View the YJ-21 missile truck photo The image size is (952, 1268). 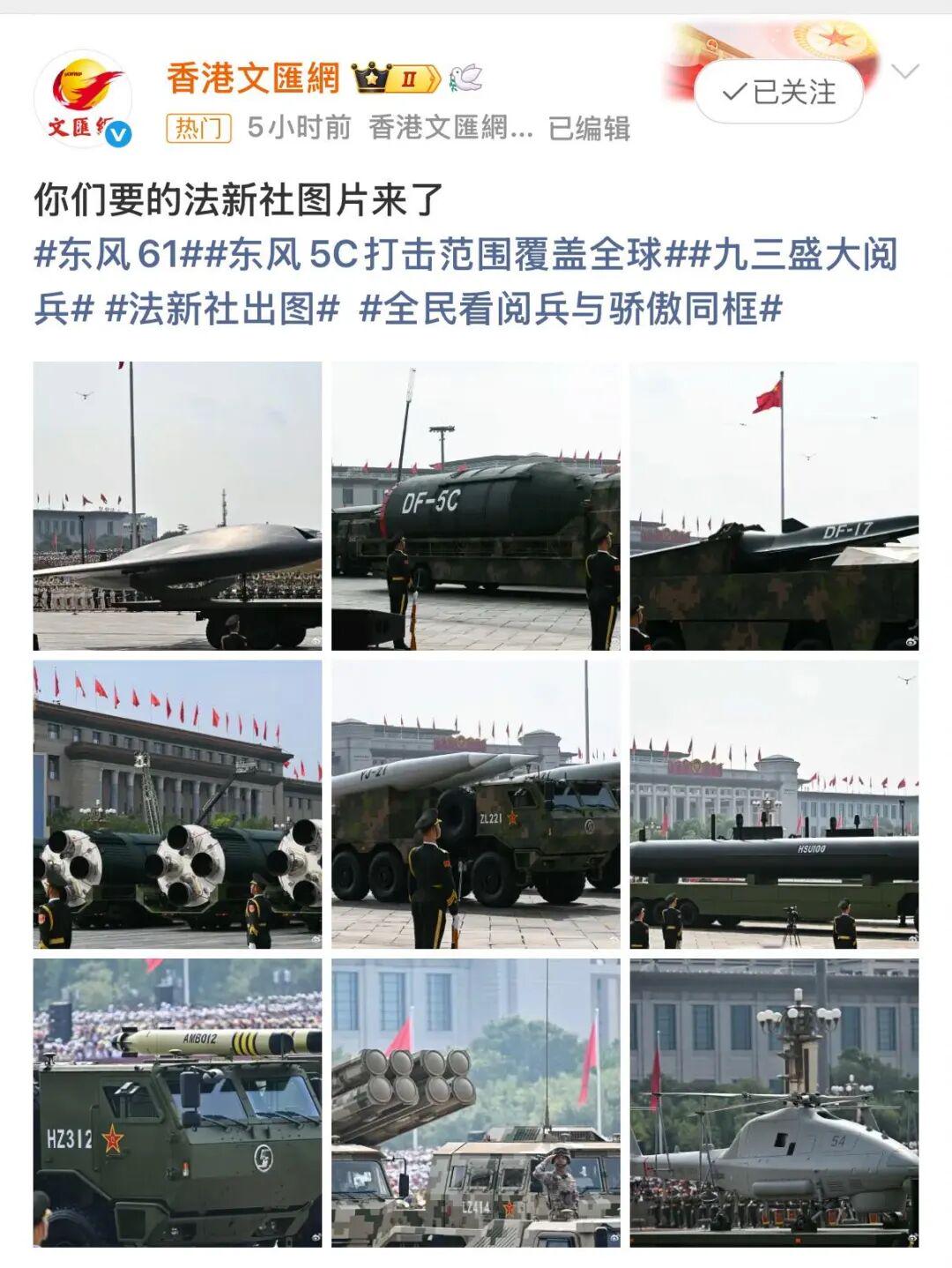click(x=476, y=804)
